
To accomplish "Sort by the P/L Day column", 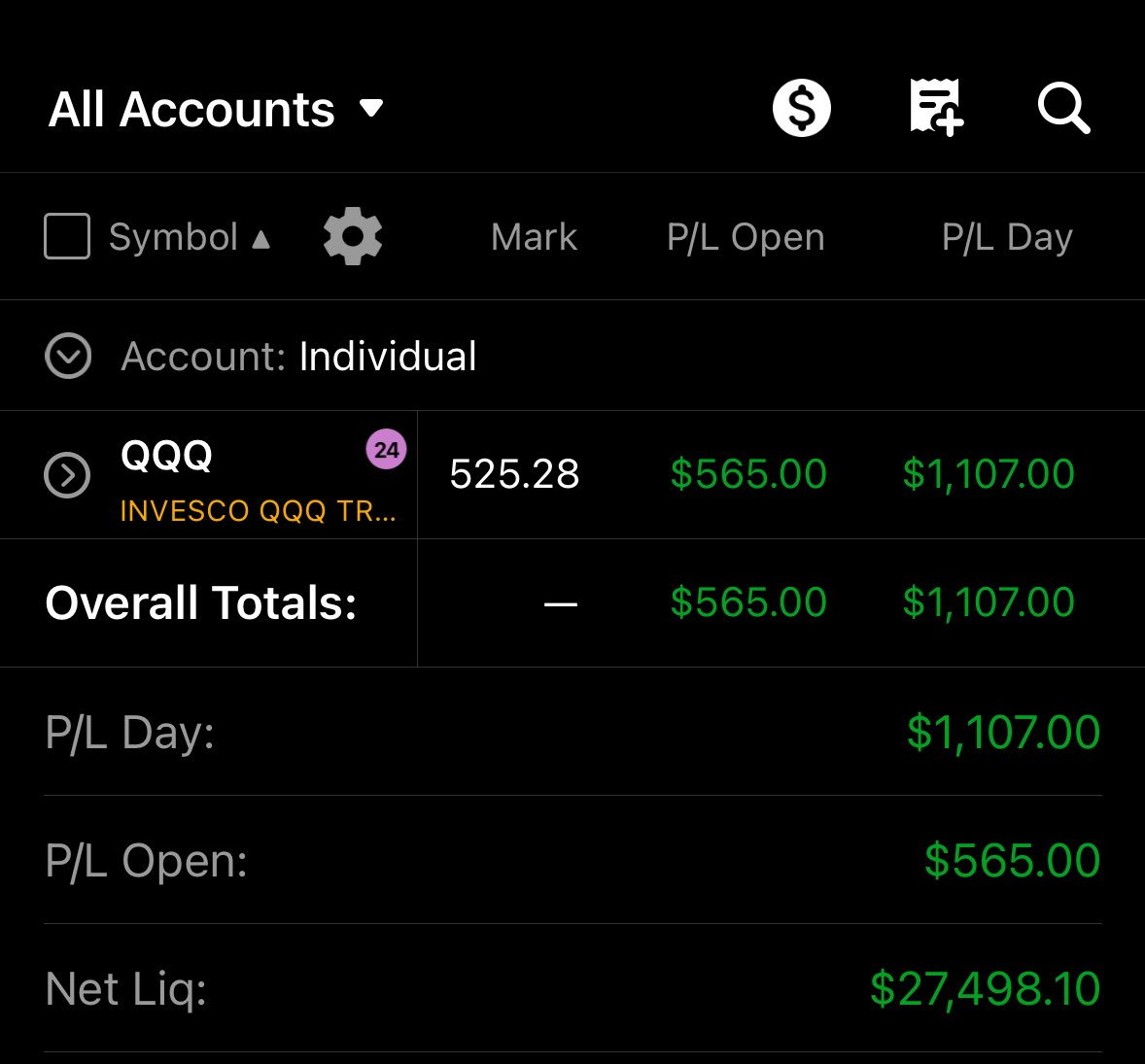I will [1007, 237].
